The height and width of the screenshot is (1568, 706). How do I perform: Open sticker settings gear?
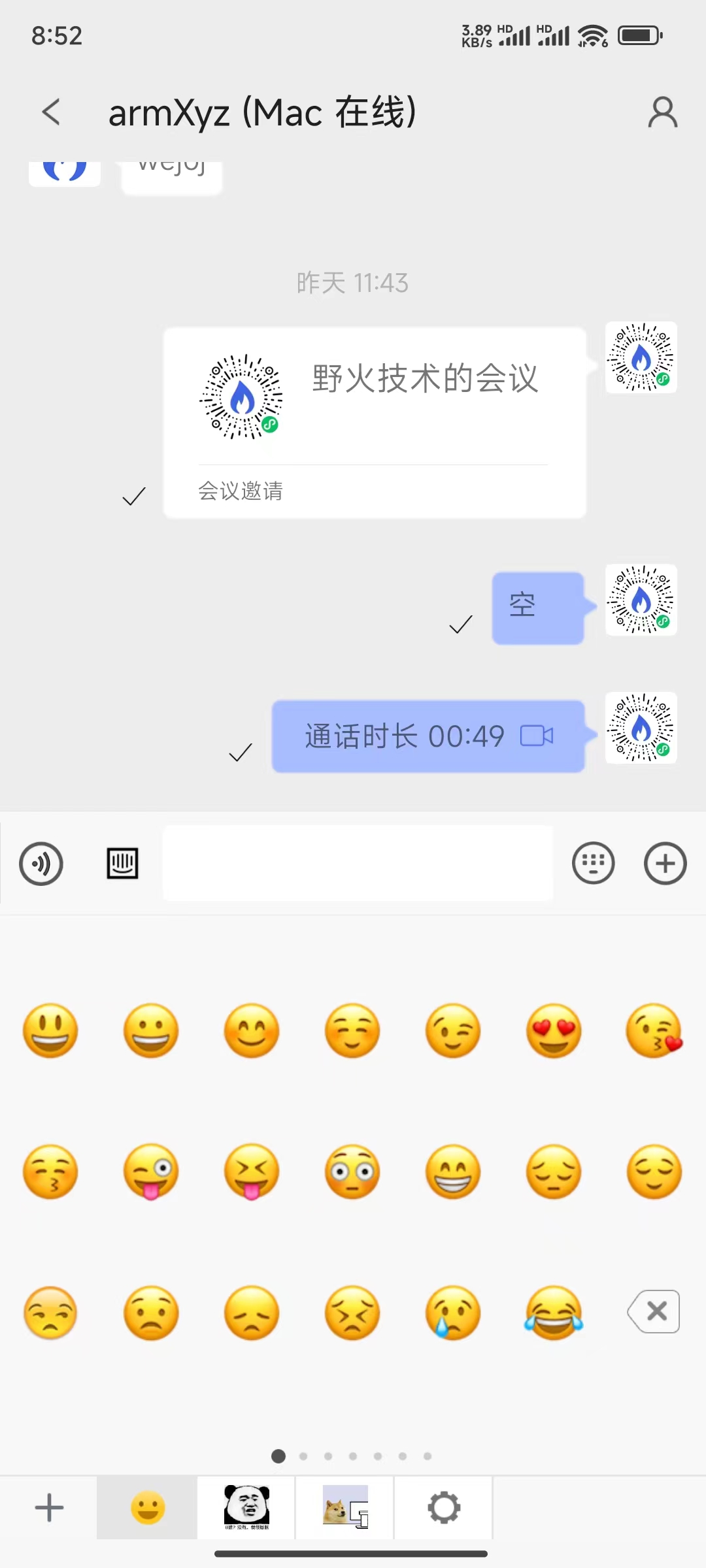pyautogui.click(x=444, y=1508)
